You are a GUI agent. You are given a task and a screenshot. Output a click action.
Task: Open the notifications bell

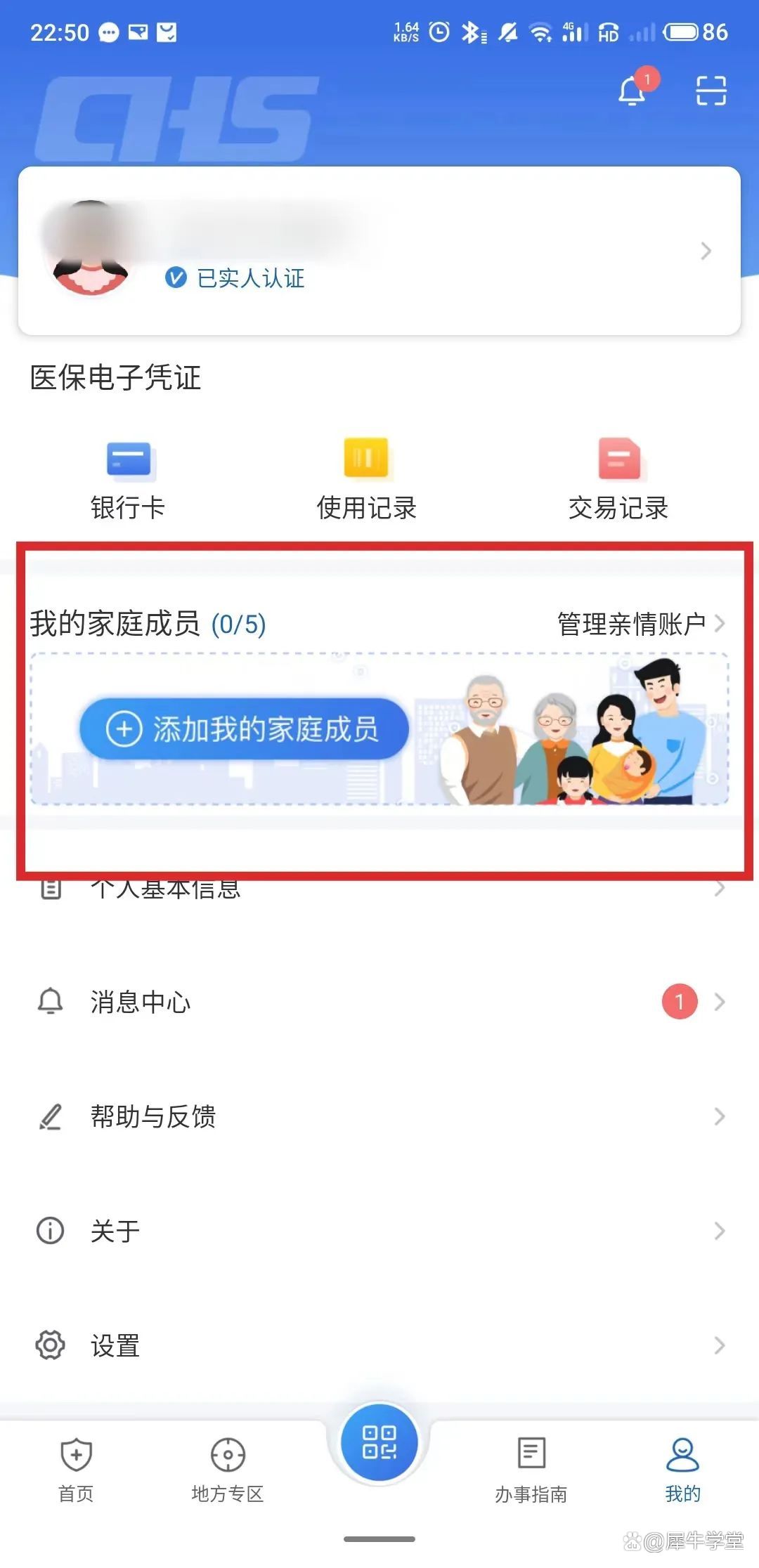(632, 91)
